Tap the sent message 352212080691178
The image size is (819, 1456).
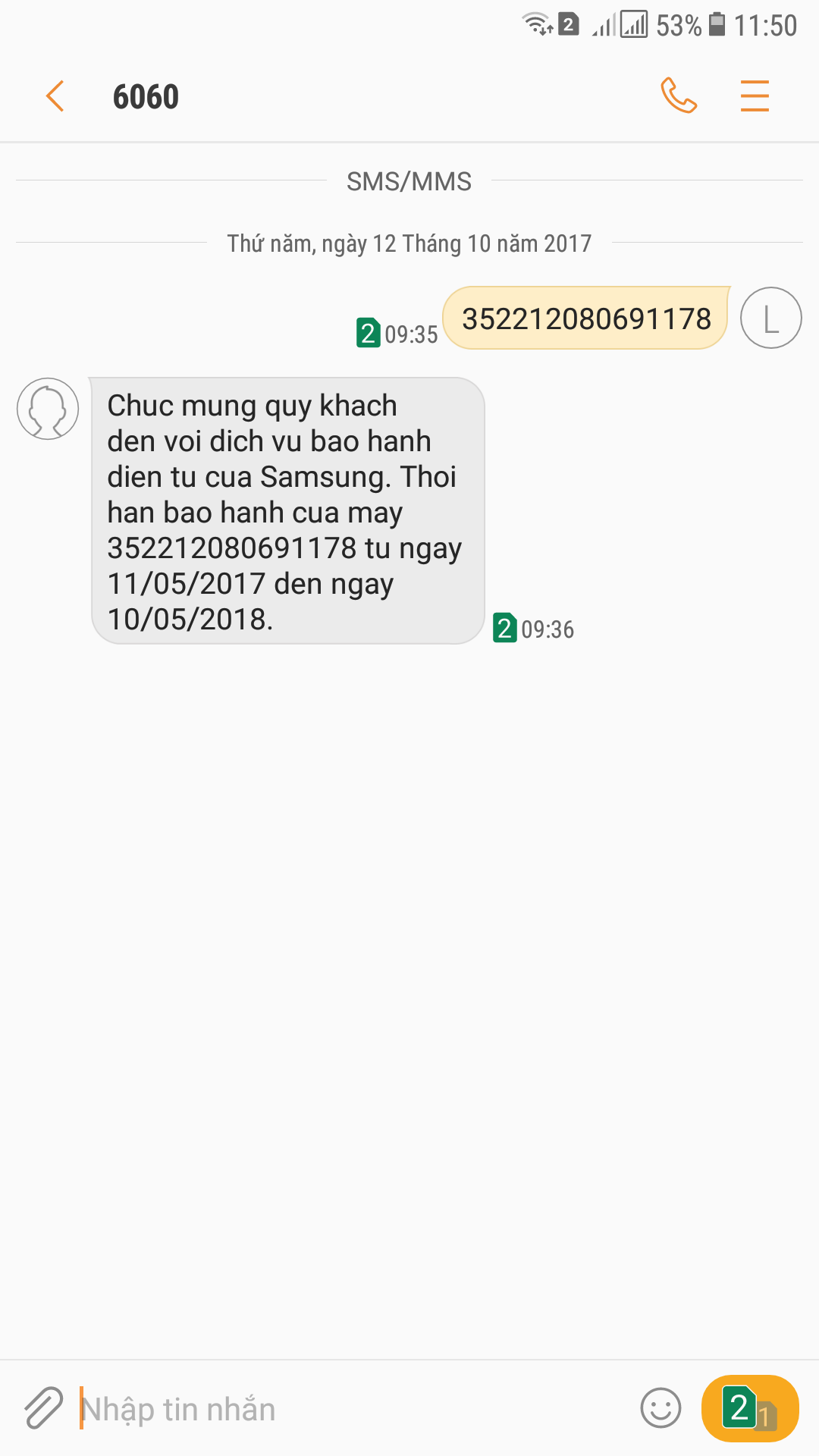click(x=586, y=318)
